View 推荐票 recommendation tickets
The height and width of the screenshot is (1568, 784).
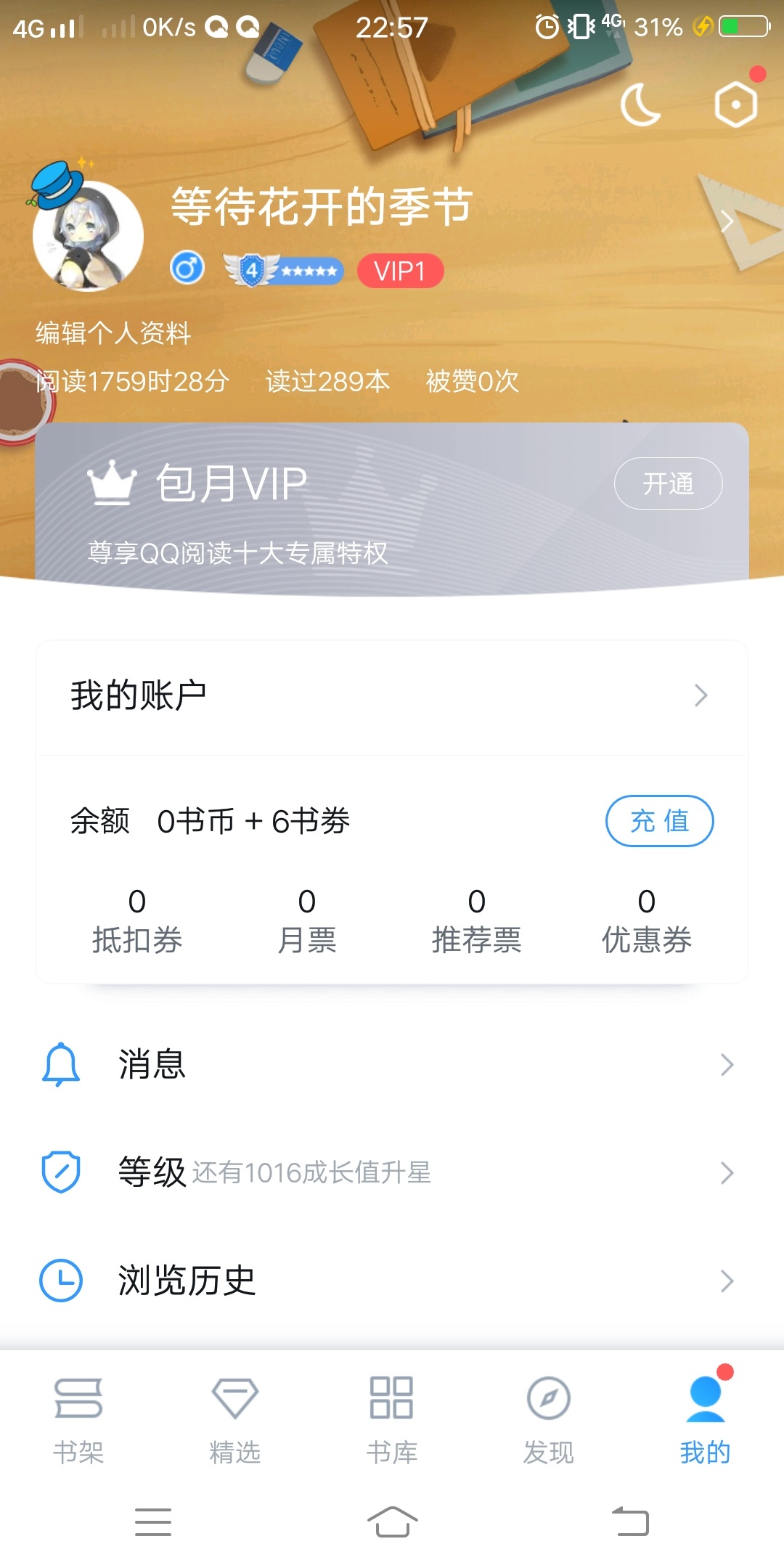(x=476, y=920)
